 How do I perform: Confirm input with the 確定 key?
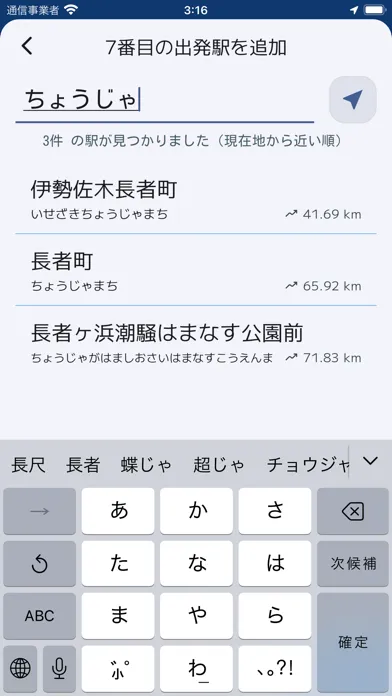pyautogui.click(x=353, y=642)
